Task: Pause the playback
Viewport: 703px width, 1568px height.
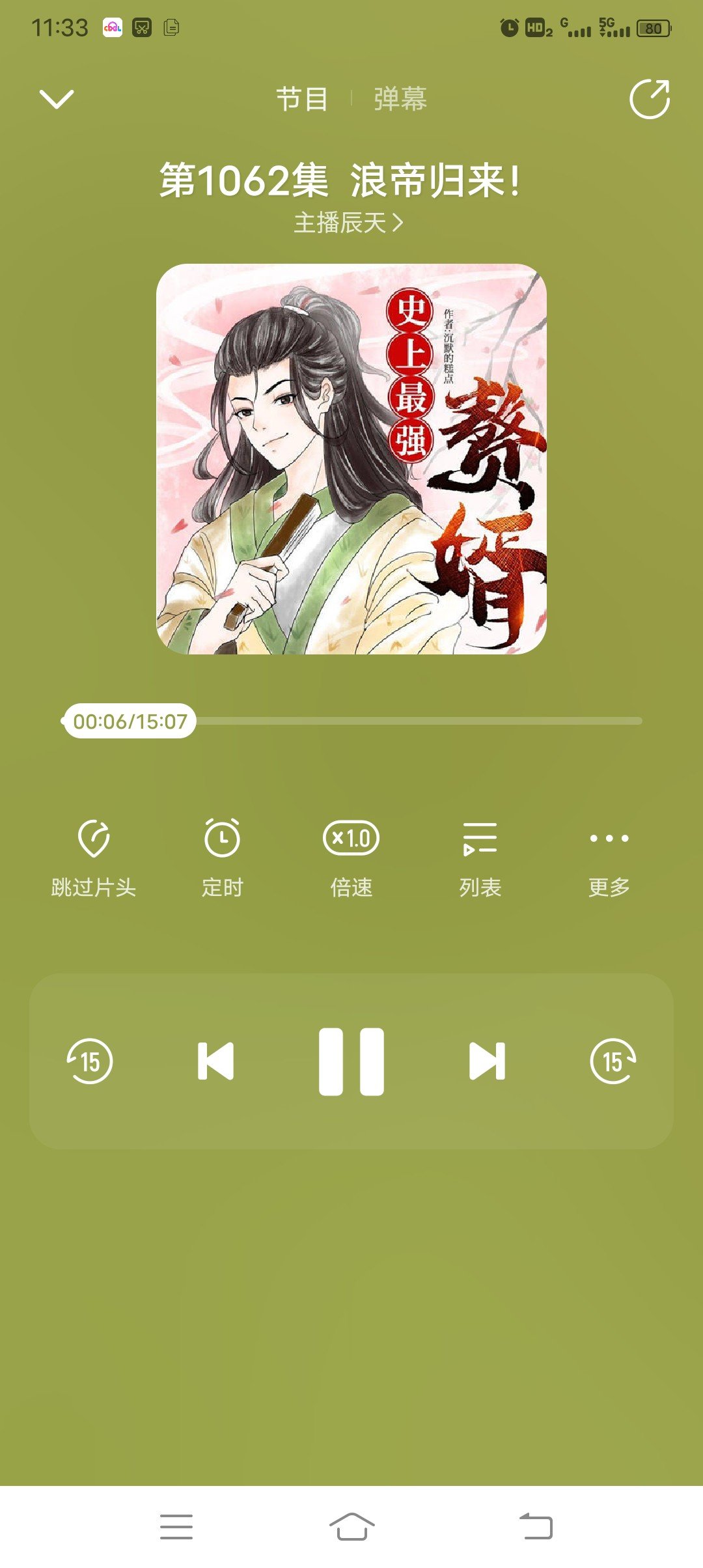Action: click(351, 1061)
